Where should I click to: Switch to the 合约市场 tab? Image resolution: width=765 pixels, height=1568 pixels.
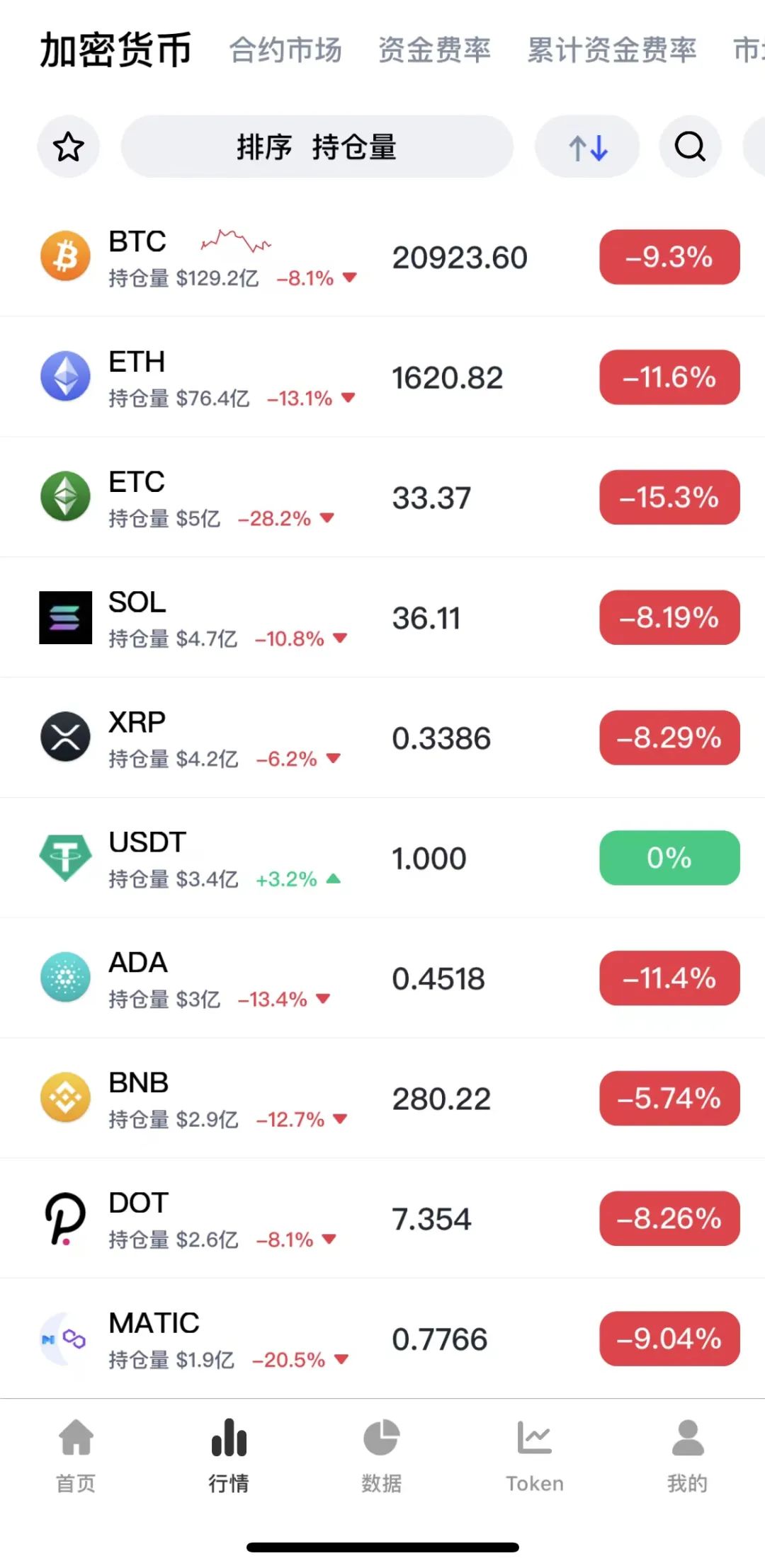[285, 50]
